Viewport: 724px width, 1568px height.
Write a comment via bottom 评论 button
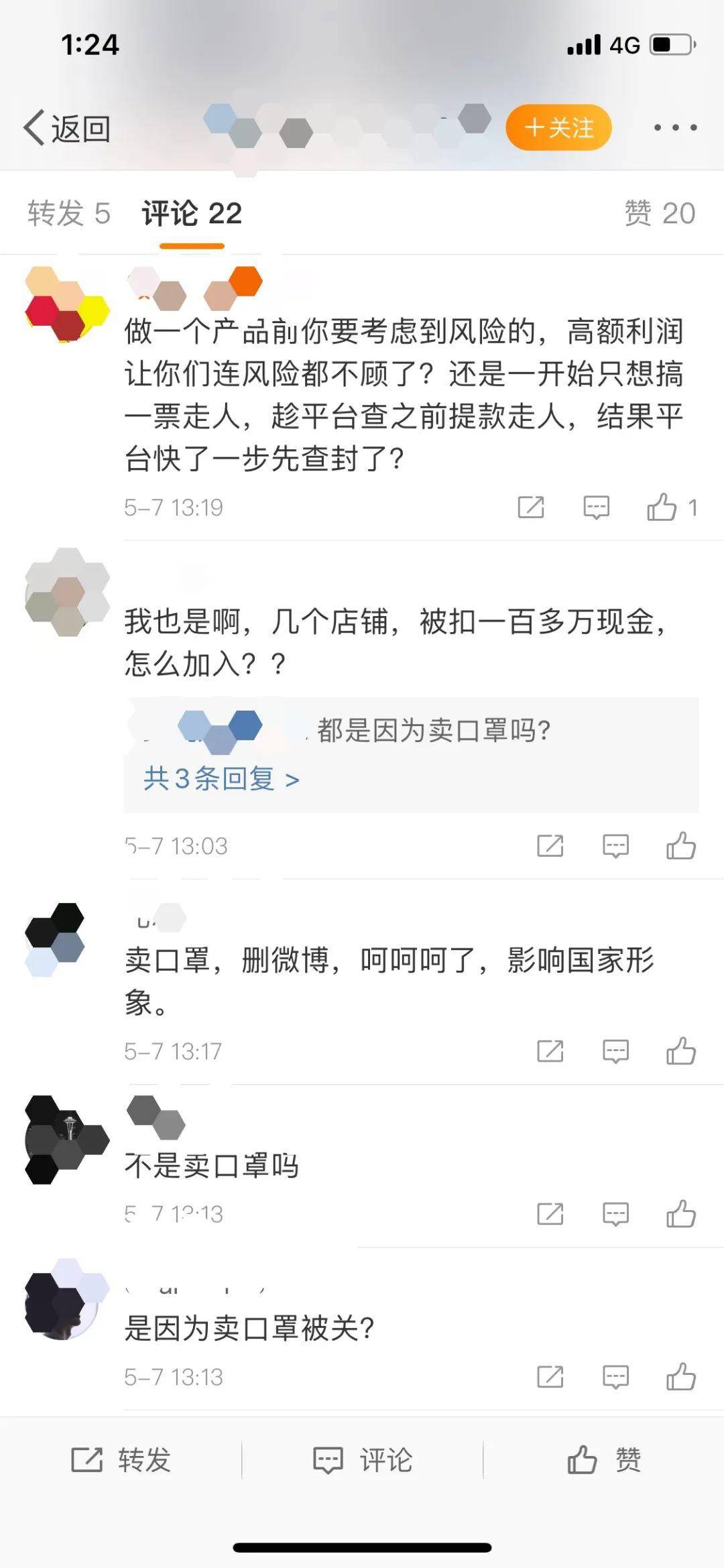pos(362,1459)
